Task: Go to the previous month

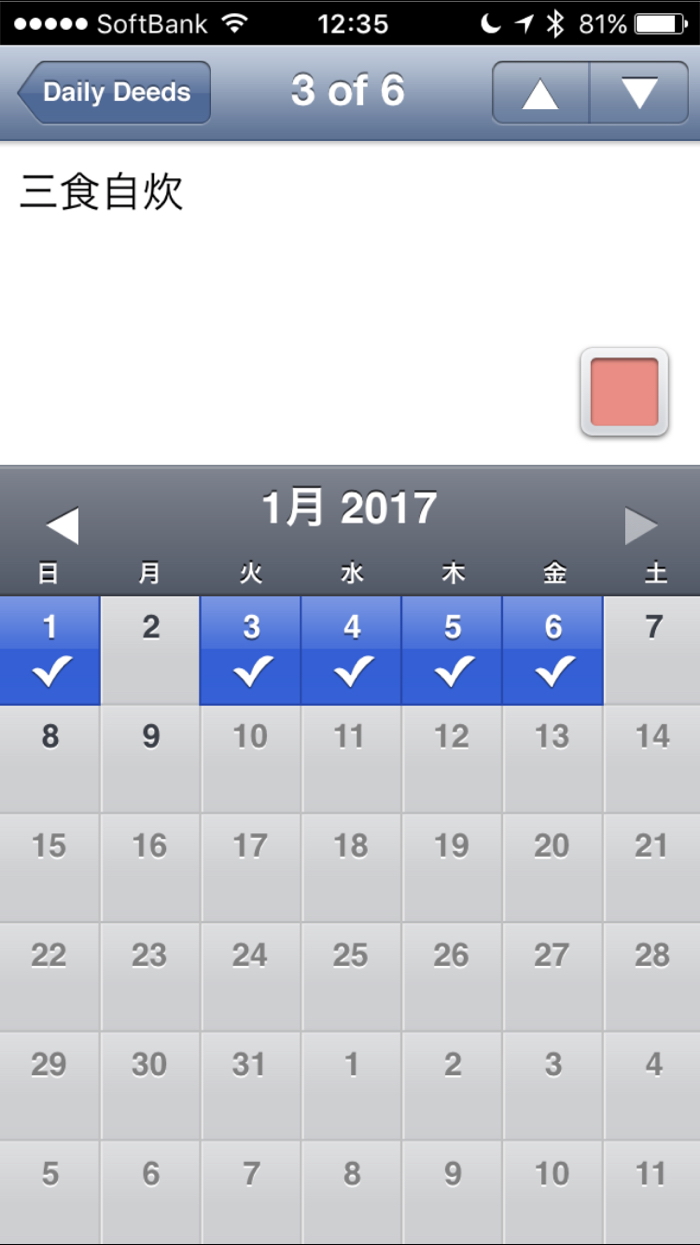Action: (x=62, y=525)
